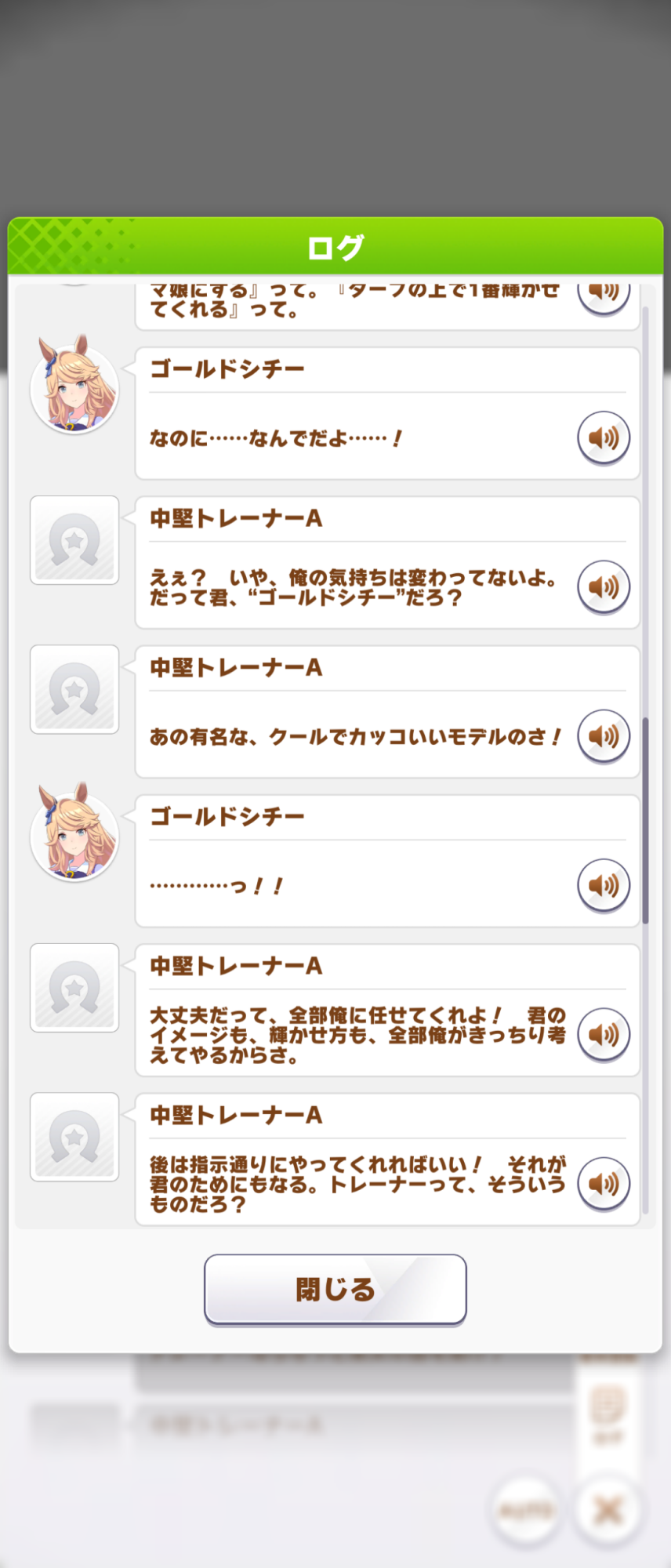Play voice for …………っ！！ line
Viewport: 671px width, 1568px height.
(604, 885)
